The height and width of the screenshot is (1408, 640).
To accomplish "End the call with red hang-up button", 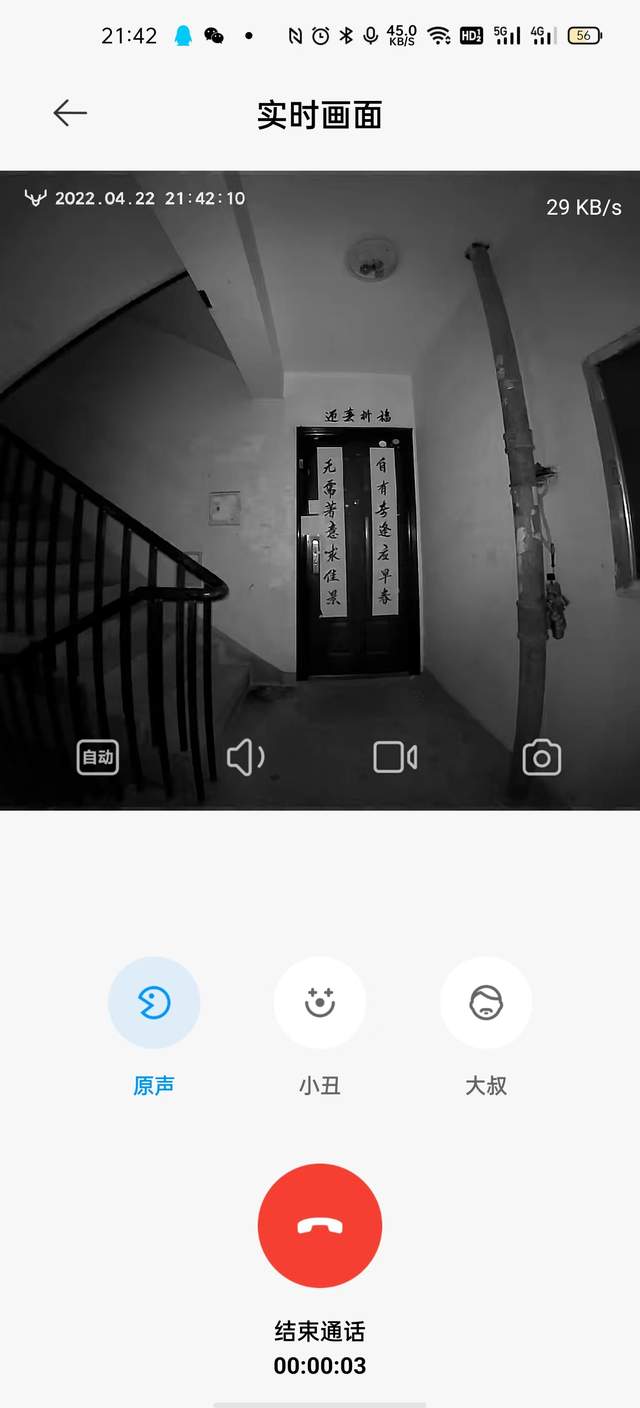I will point(320,1226).
